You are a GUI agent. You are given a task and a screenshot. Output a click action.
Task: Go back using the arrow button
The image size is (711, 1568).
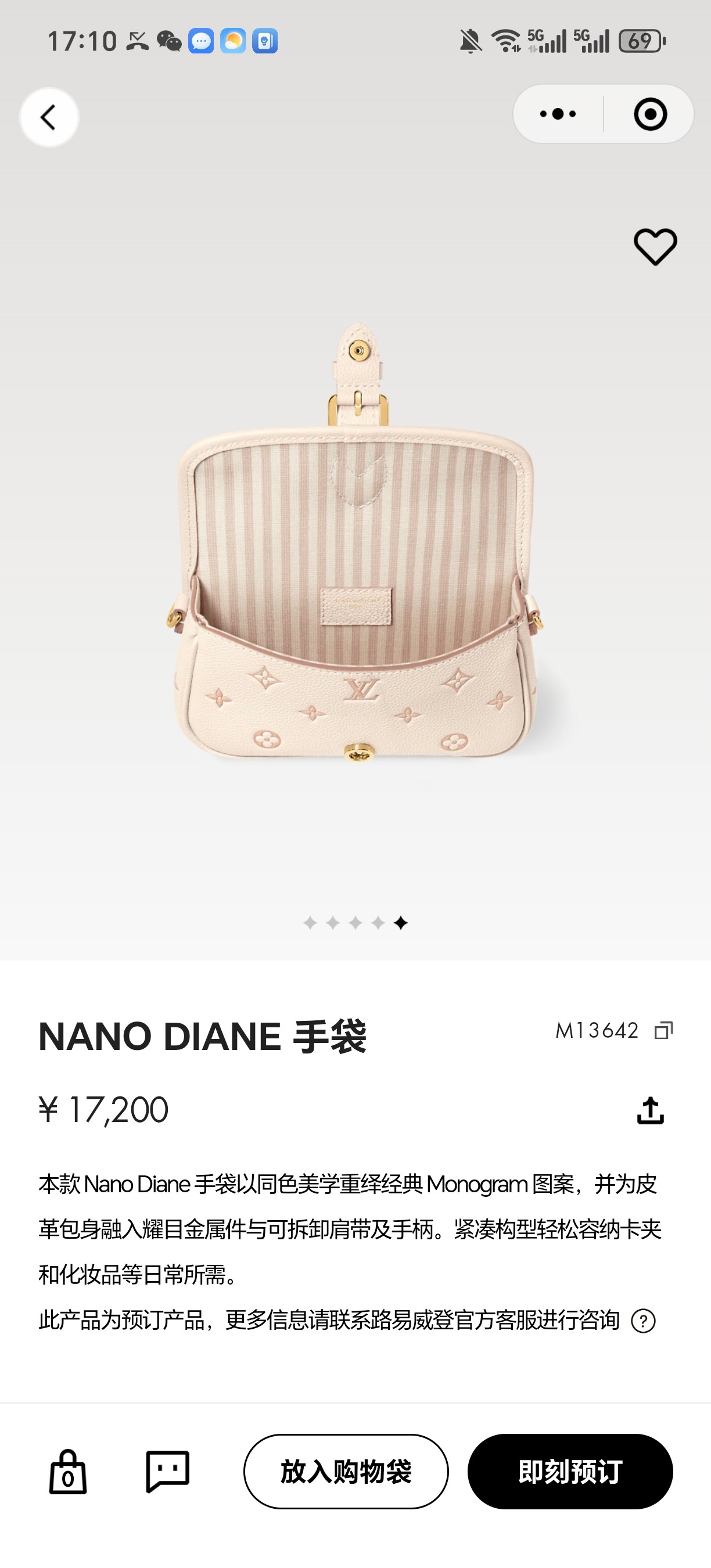(x=49, y=117)
